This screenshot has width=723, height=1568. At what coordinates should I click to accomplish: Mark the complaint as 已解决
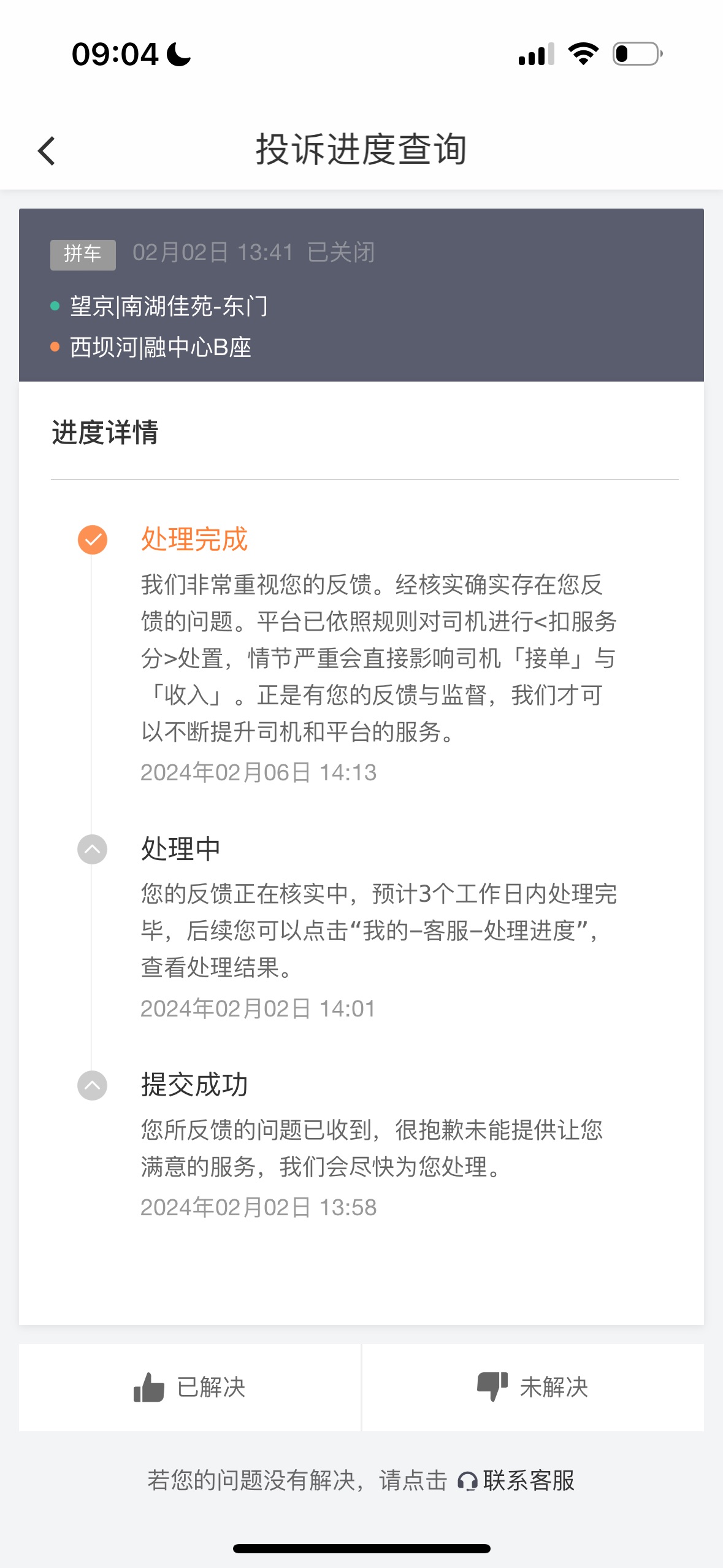pos(190,1388)
